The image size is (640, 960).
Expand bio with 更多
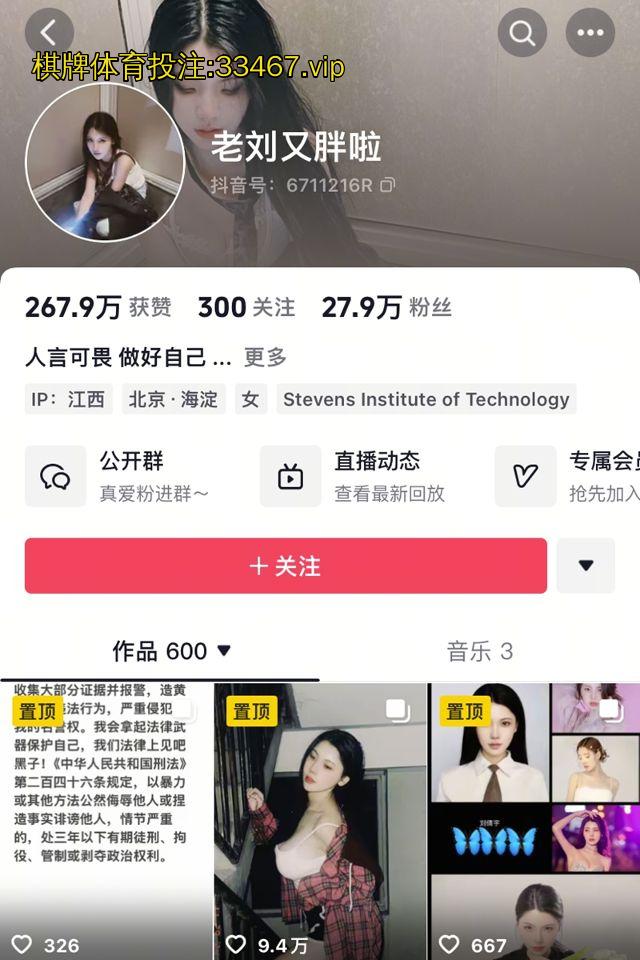pyautogui.click(x=265, y=357)
